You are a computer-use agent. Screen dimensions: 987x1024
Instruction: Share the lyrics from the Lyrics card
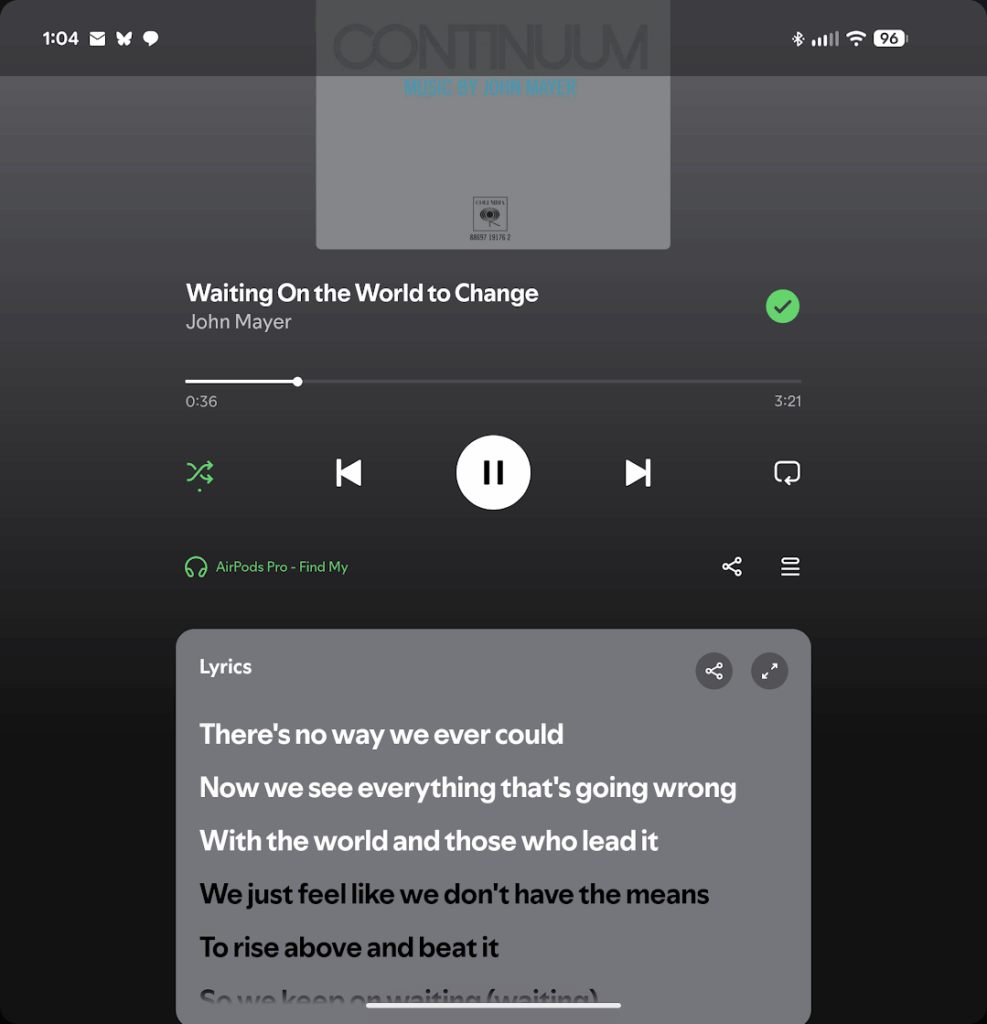tap(714, 671)
